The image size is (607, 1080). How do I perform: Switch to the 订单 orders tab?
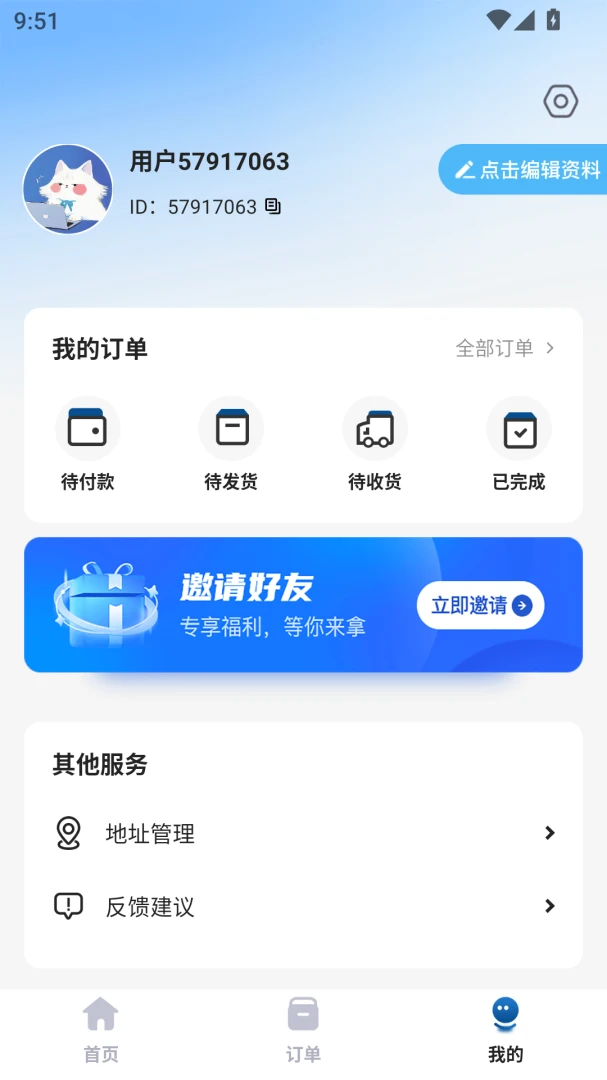click(303, 1030)
